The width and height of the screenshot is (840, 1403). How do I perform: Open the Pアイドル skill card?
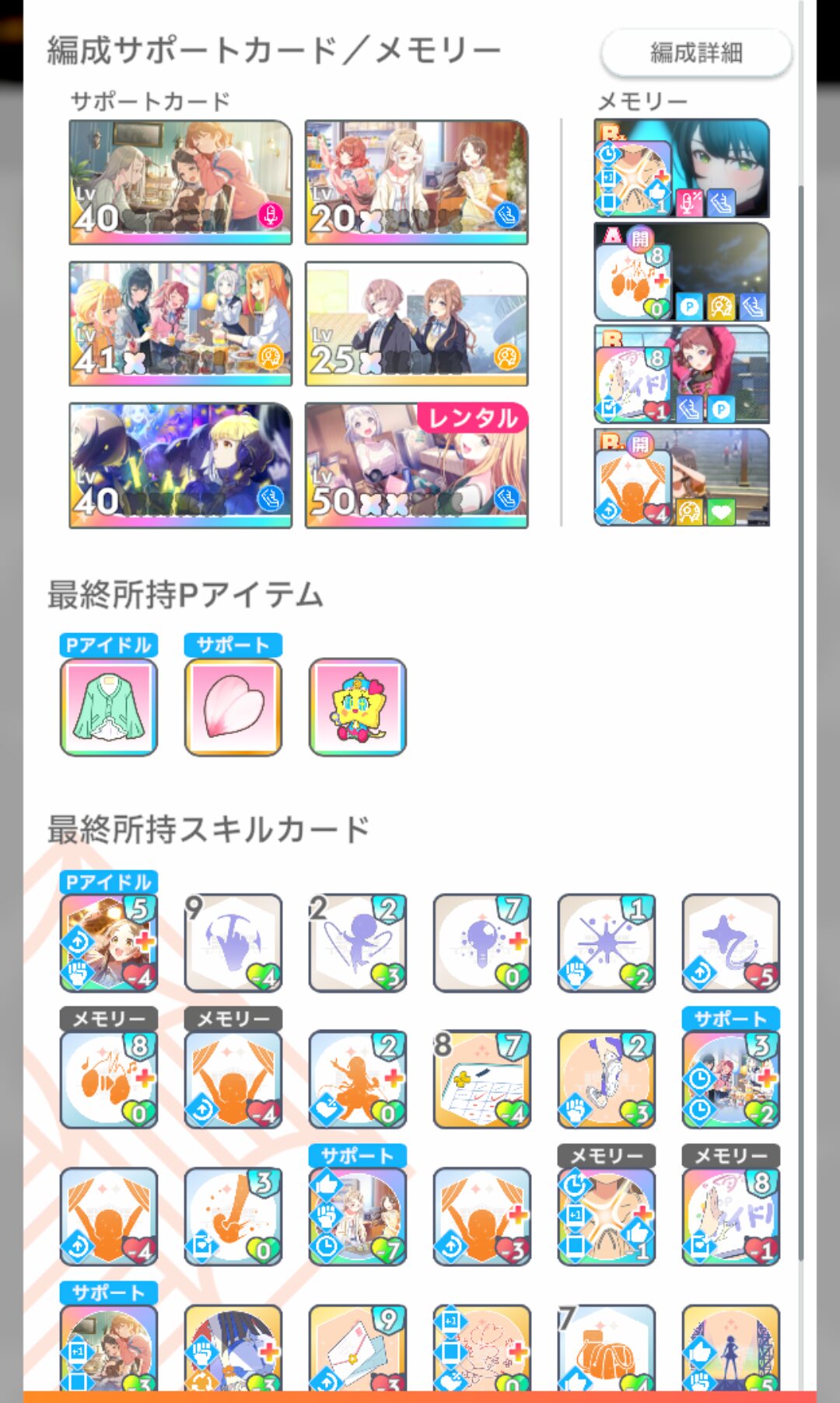coord(109,943)
